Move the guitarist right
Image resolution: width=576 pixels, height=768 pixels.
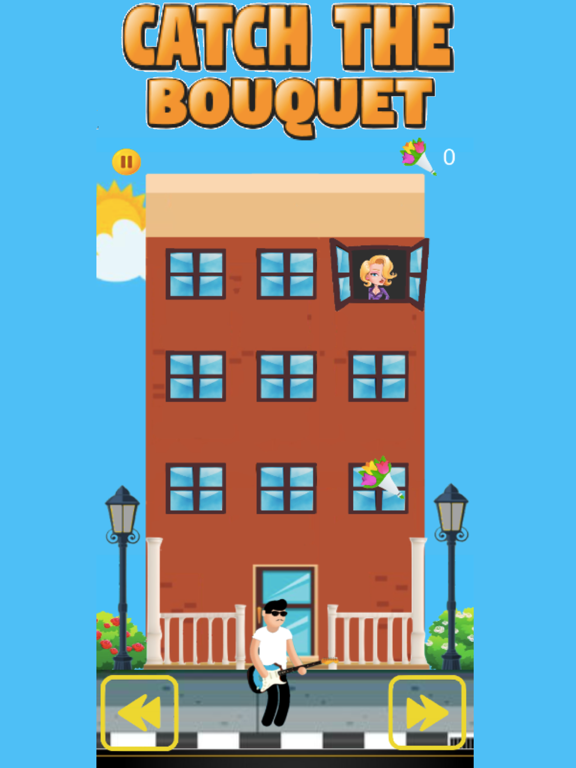tap(427, 713)
